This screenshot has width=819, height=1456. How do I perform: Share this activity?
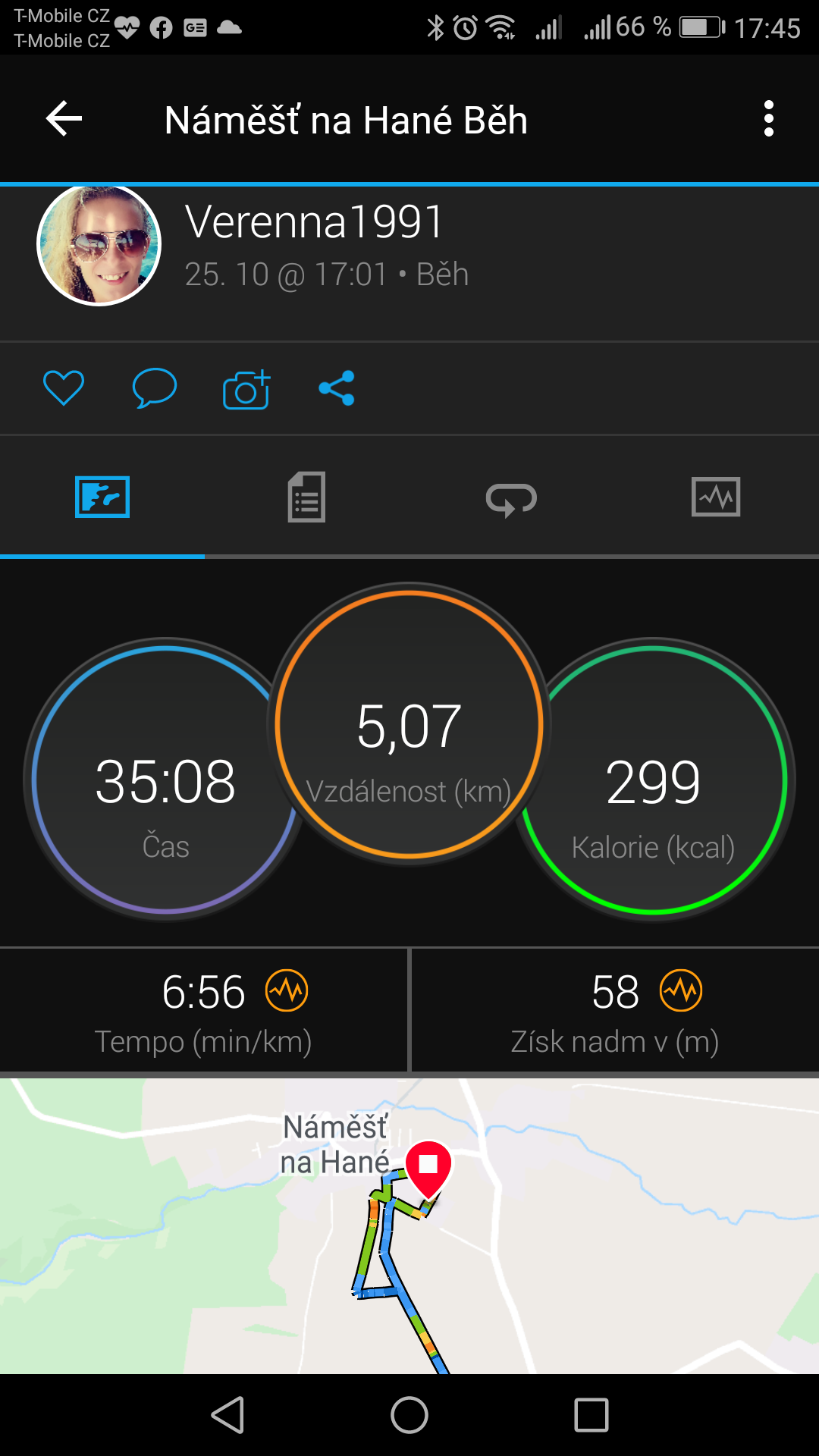click(337, 388)
